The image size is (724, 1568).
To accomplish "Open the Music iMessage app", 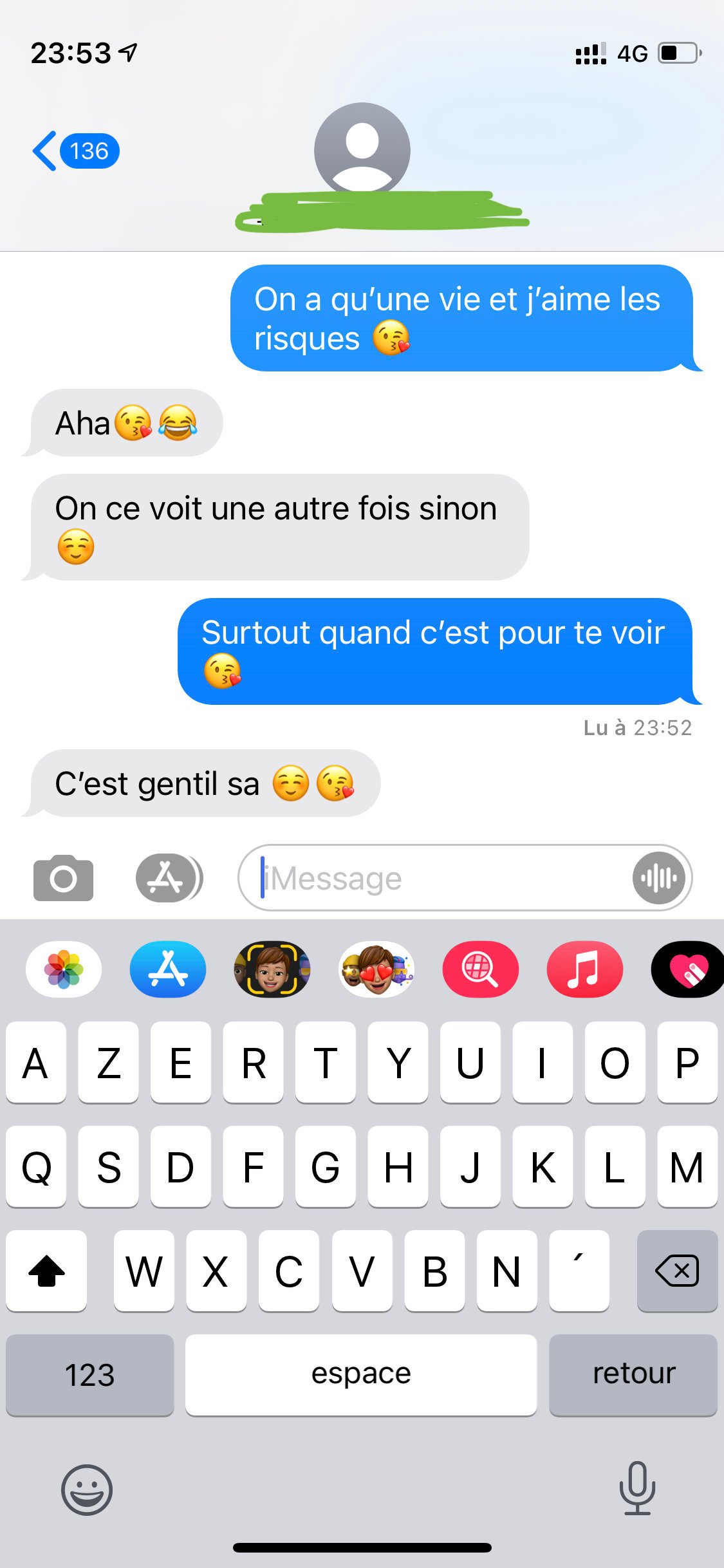I will [584, 969].
